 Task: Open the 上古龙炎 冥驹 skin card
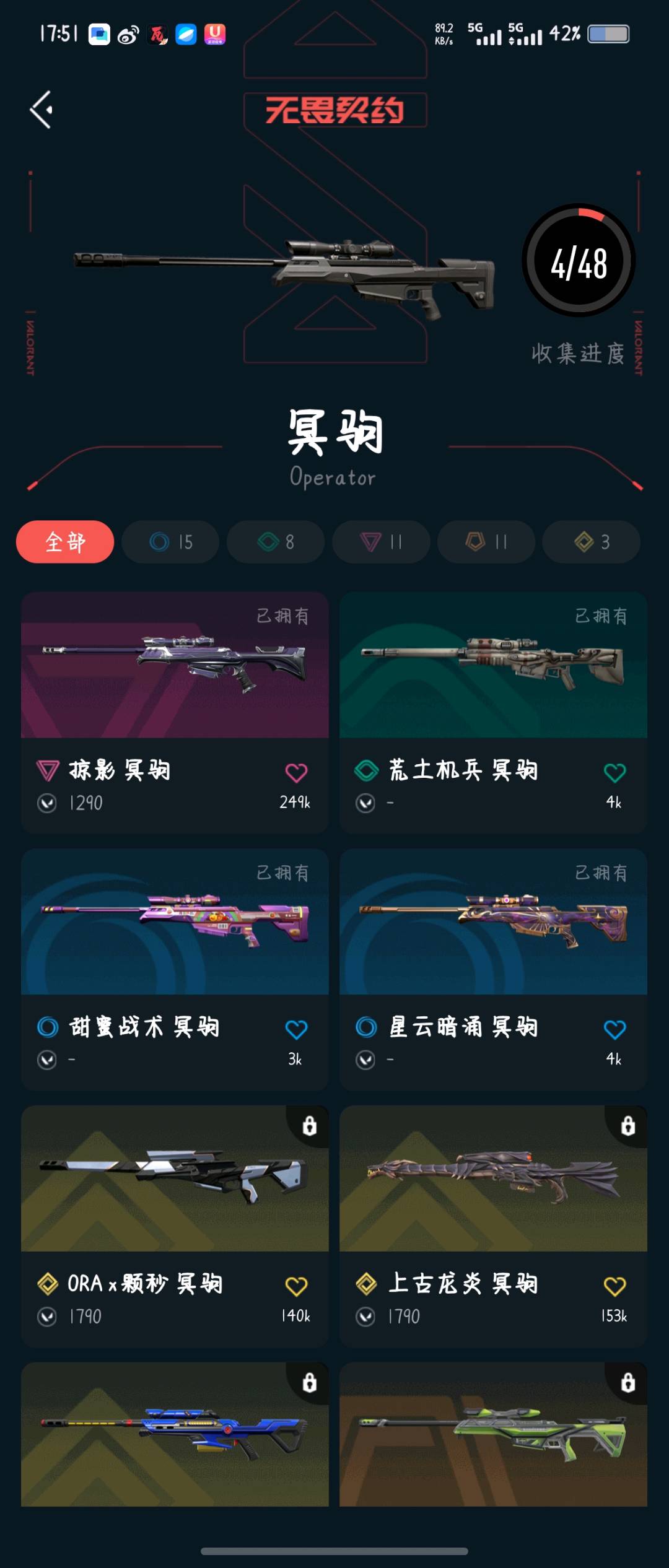click(x=493, y=1180)
